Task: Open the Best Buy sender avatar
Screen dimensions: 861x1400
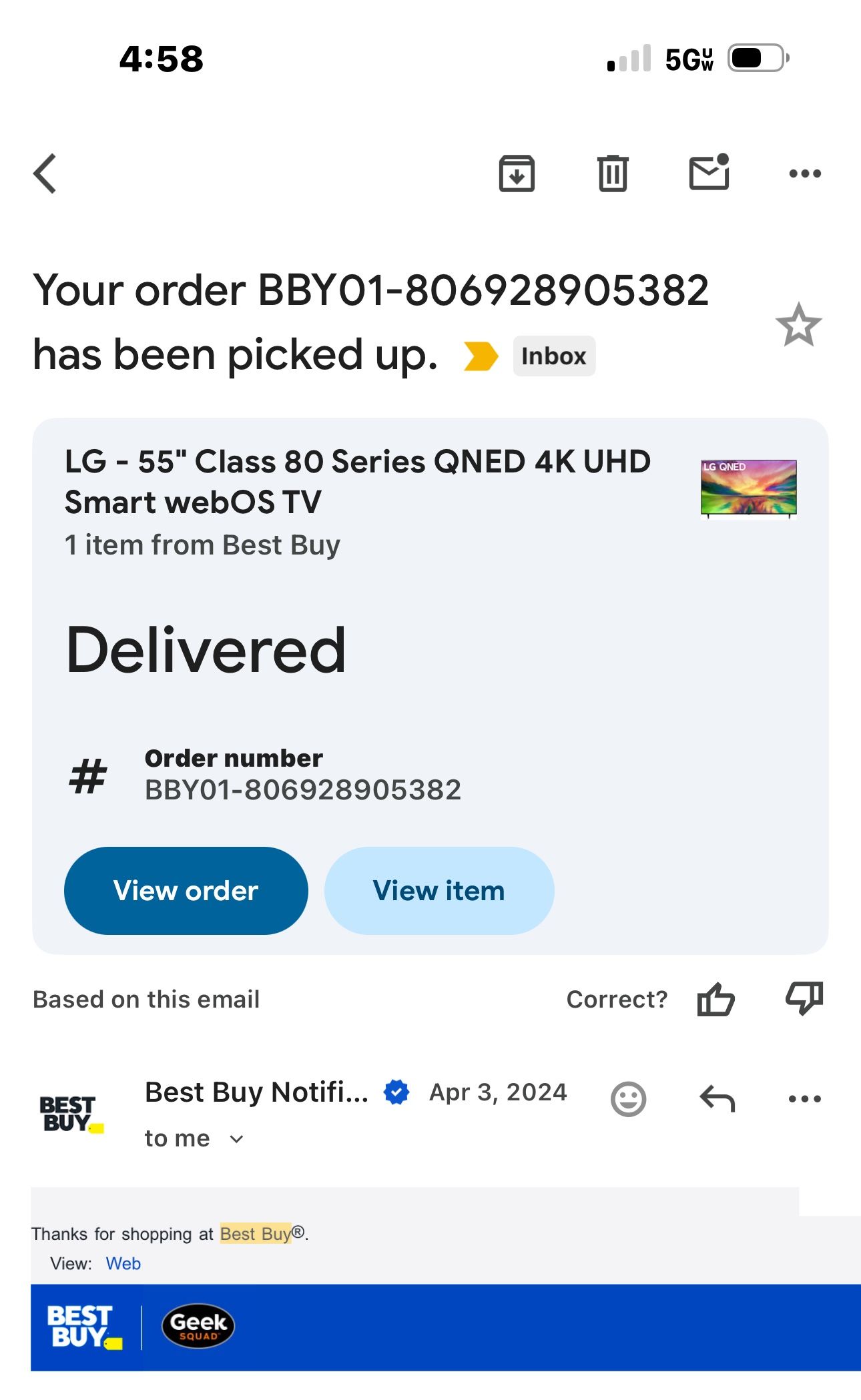Action: click(71, 1114)
